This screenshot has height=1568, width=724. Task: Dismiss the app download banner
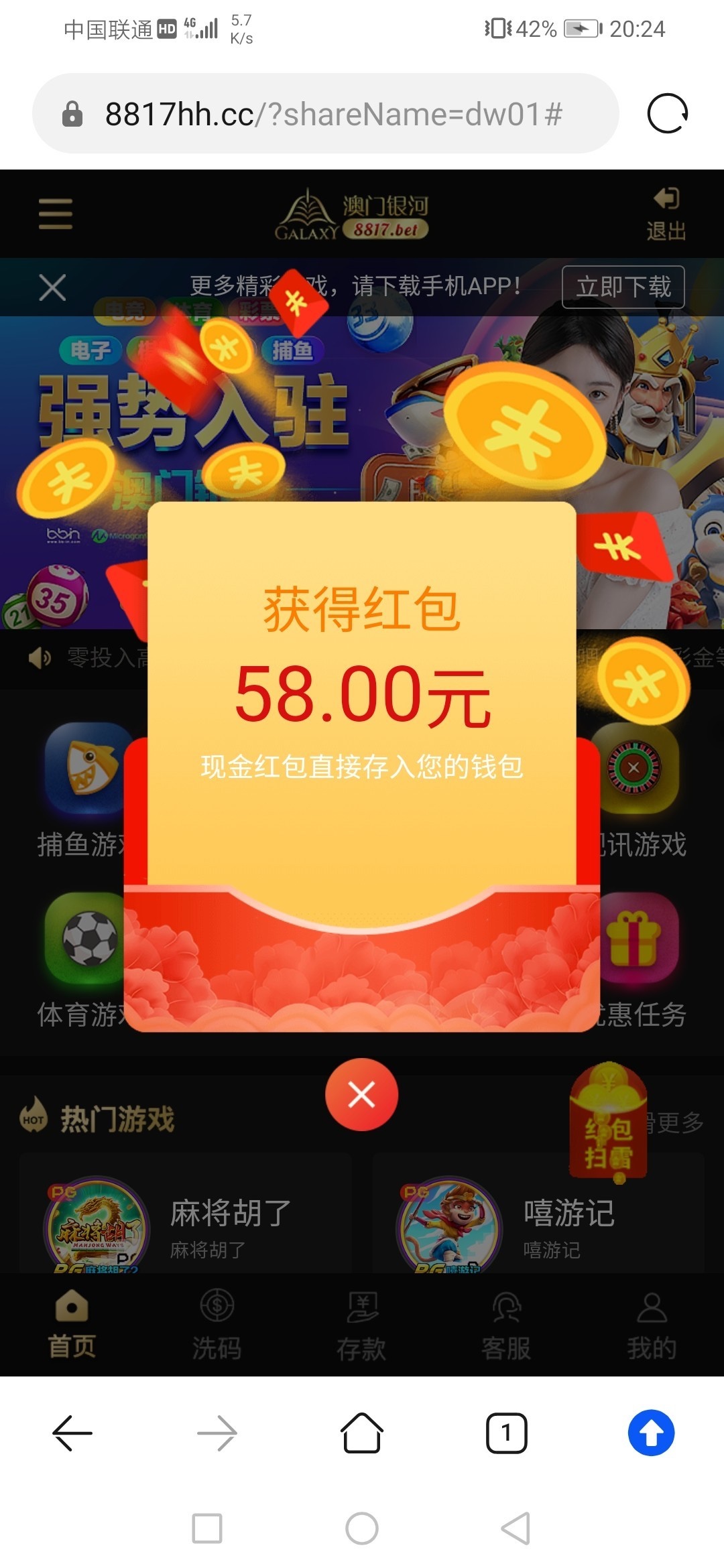(52, 287)
